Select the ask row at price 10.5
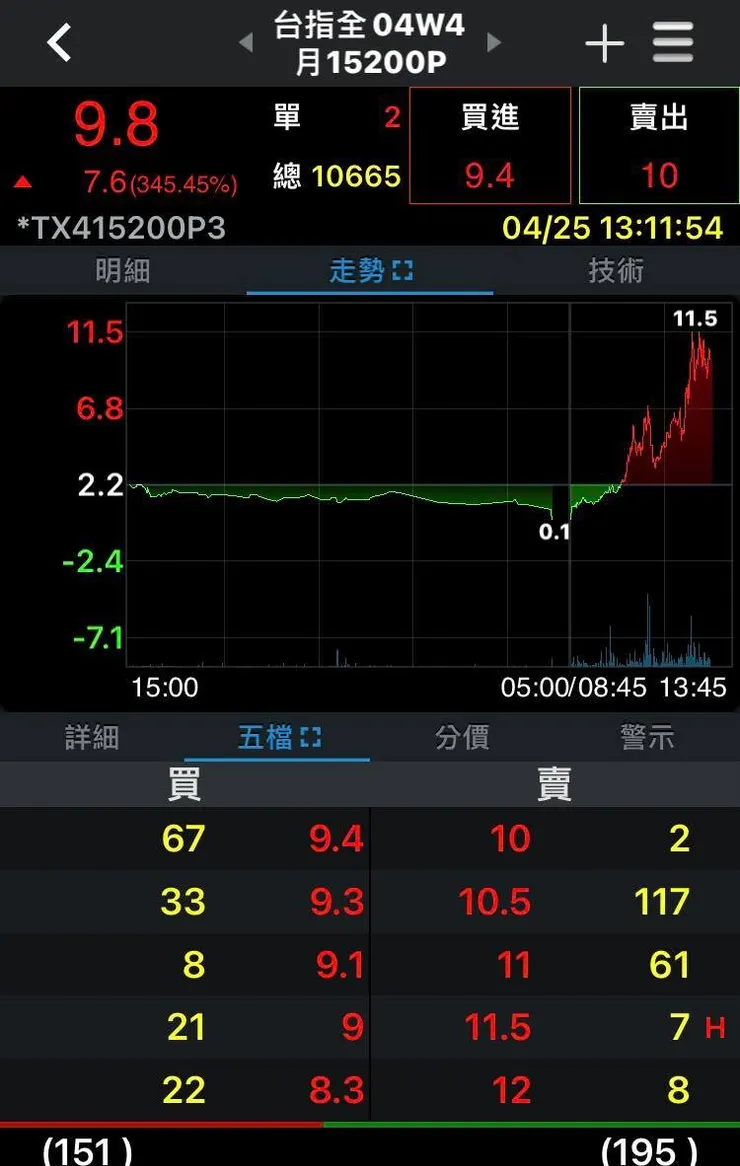The height and width of the screenshot is (1166, 740). coord(556,902)
